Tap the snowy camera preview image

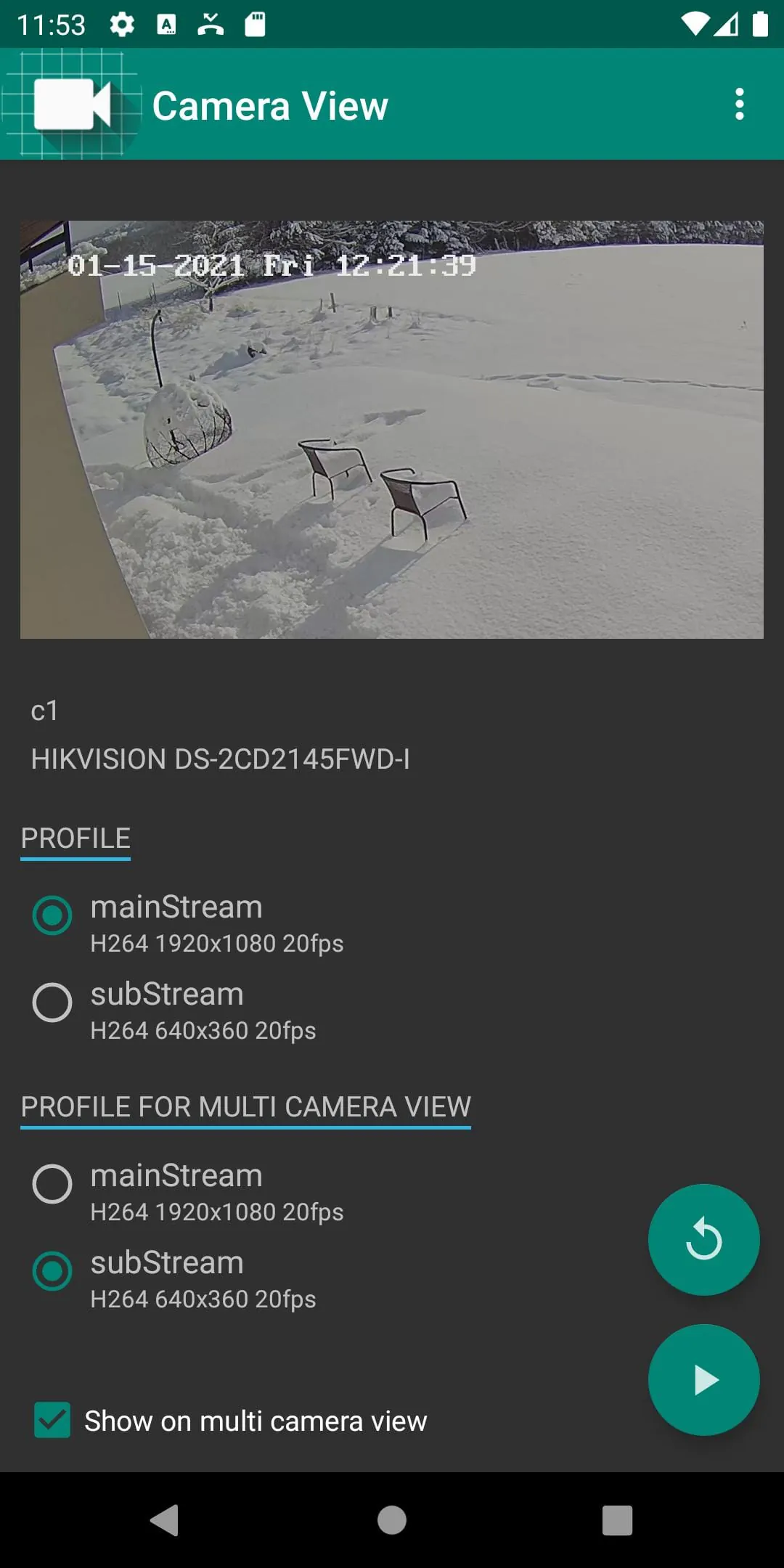[x=392, y=428]
